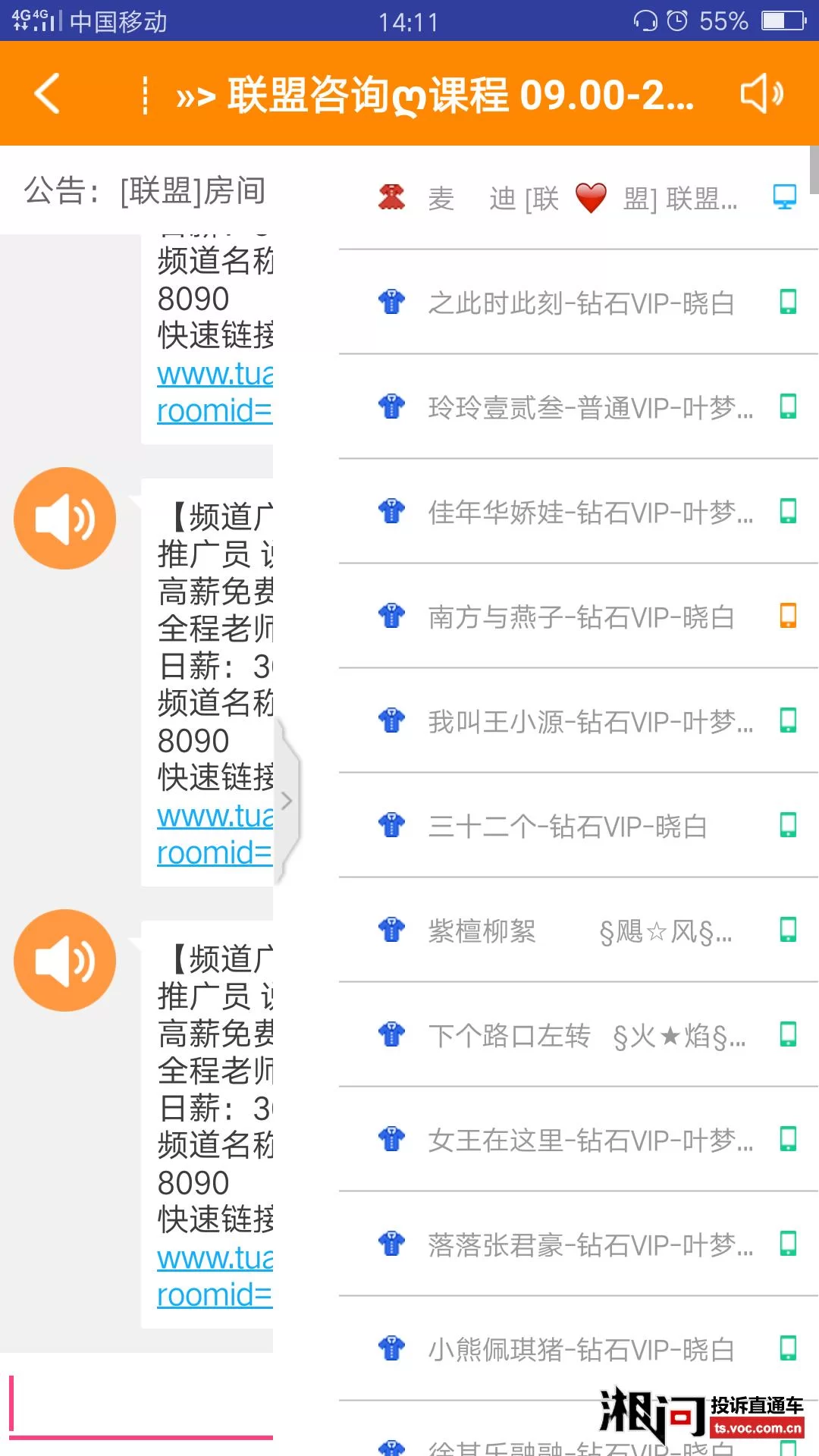
Task: Play the second orange voice message
Action: [65, 960]
